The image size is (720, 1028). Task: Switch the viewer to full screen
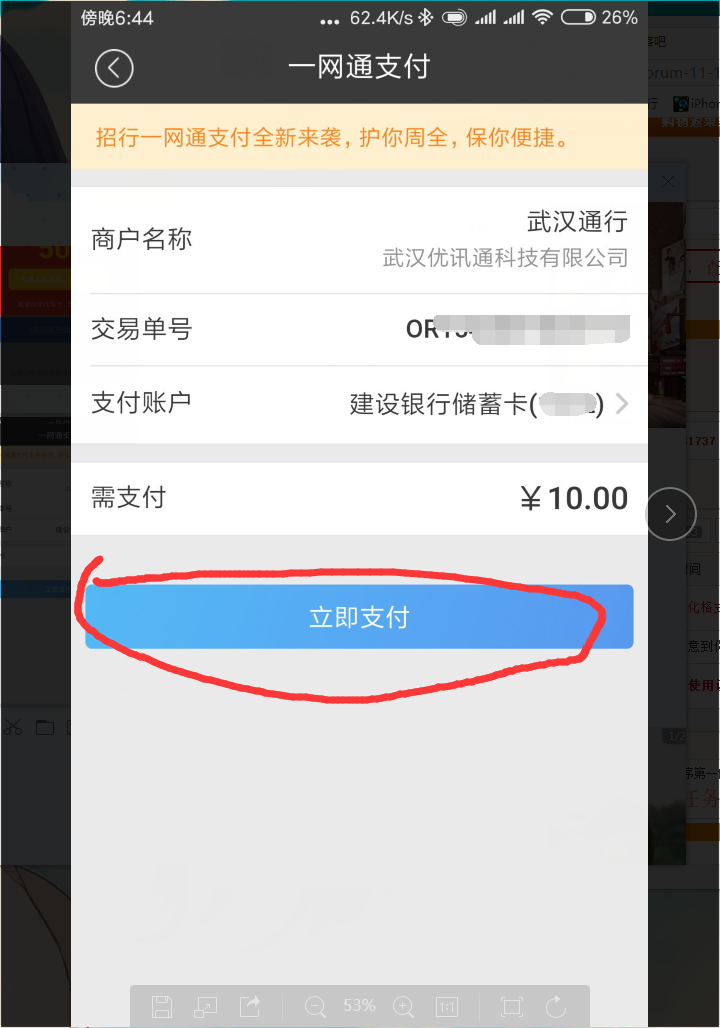pyautogui.click(x=511, y=1006)
